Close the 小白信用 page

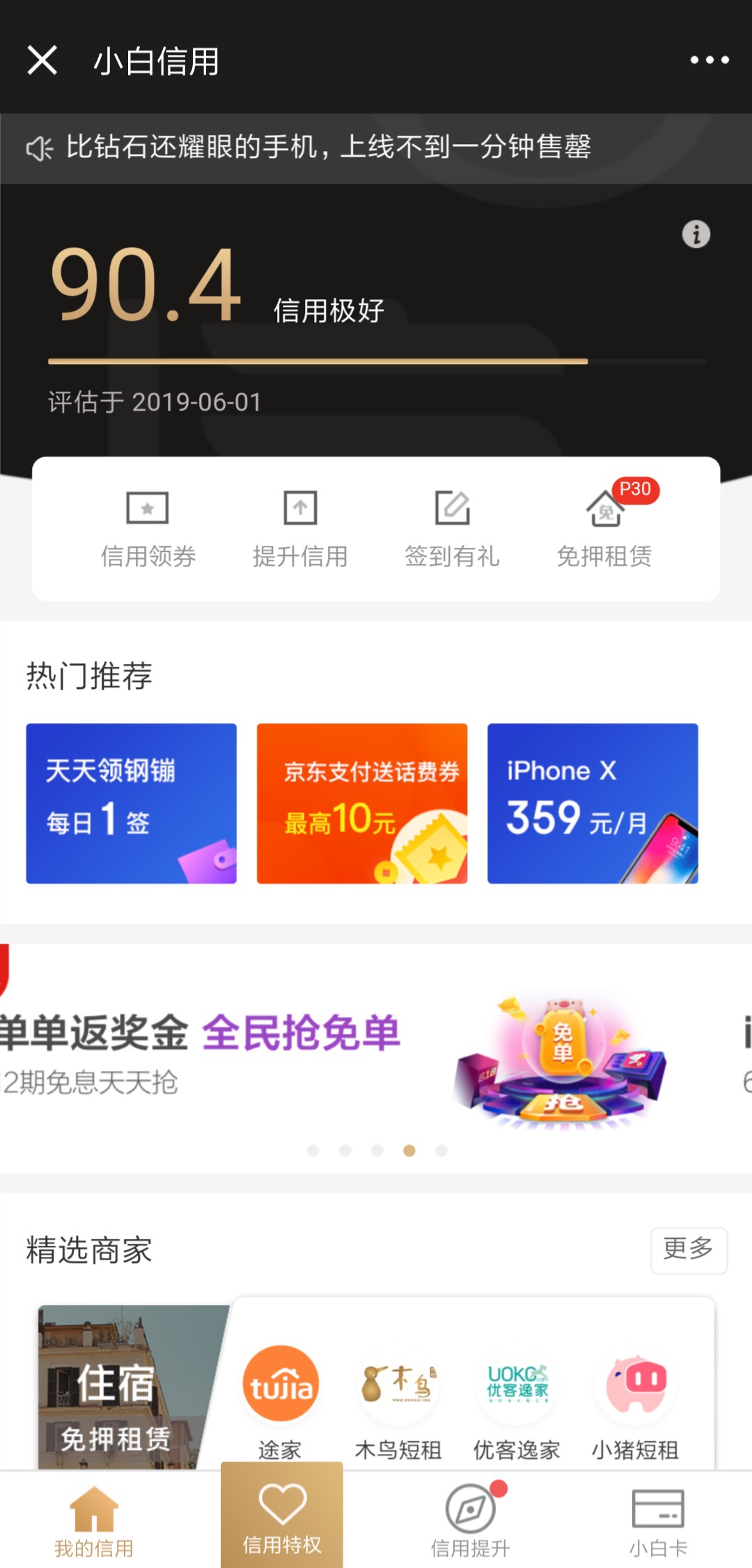tap(42, 61)
